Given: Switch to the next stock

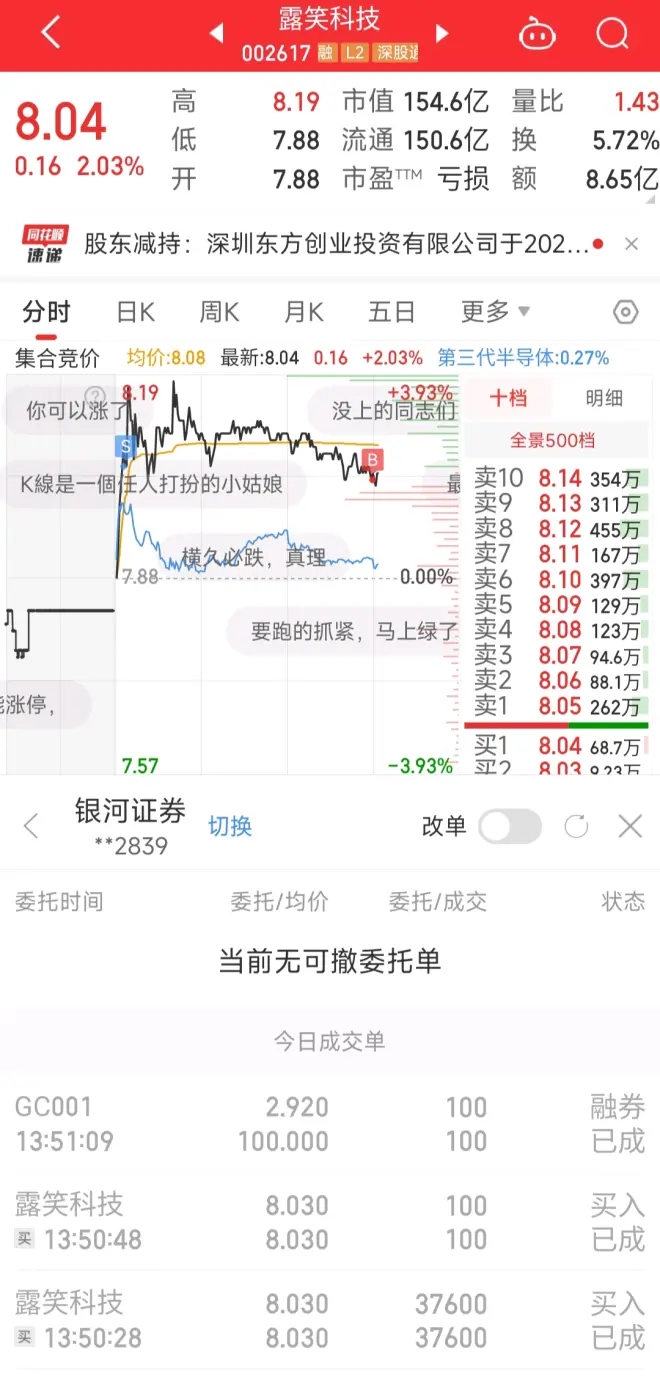Looking at the screenshot, I should tap(442, 34).
